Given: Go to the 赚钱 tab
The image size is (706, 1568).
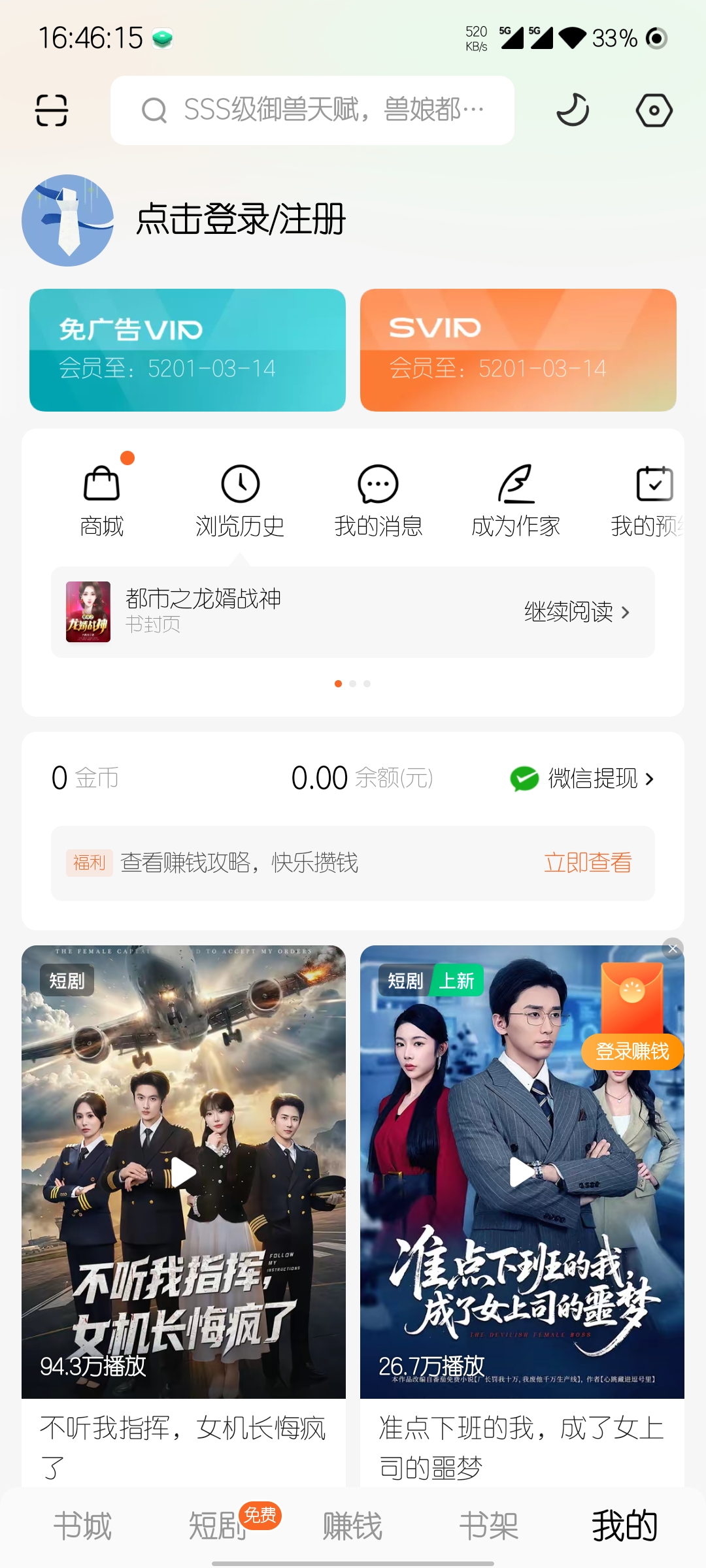Looking at the screenshot, I should click(352, 1526).
